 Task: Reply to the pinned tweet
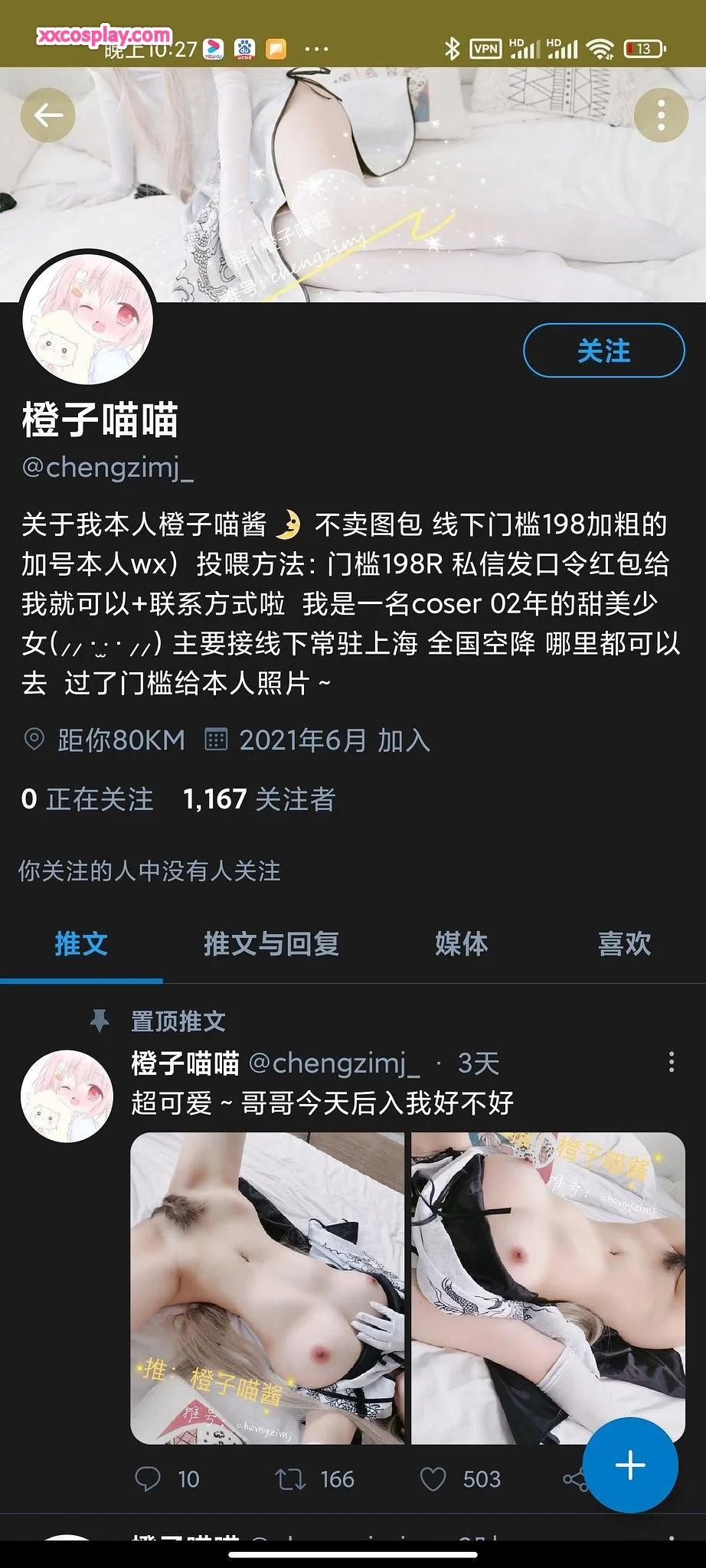tap(148, 1479)
